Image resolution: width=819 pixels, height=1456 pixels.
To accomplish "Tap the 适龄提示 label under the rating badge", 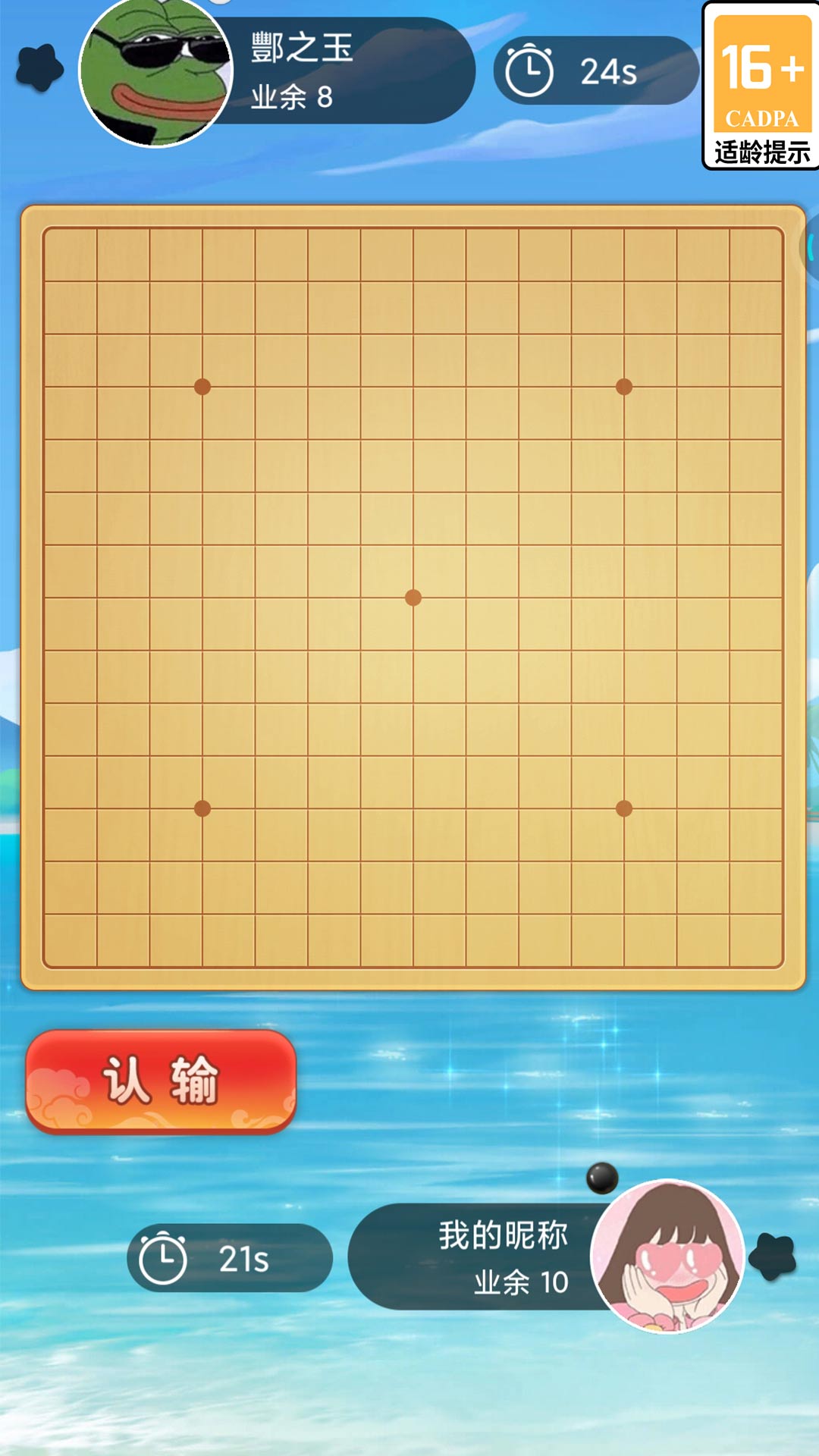I will point(761,149).
